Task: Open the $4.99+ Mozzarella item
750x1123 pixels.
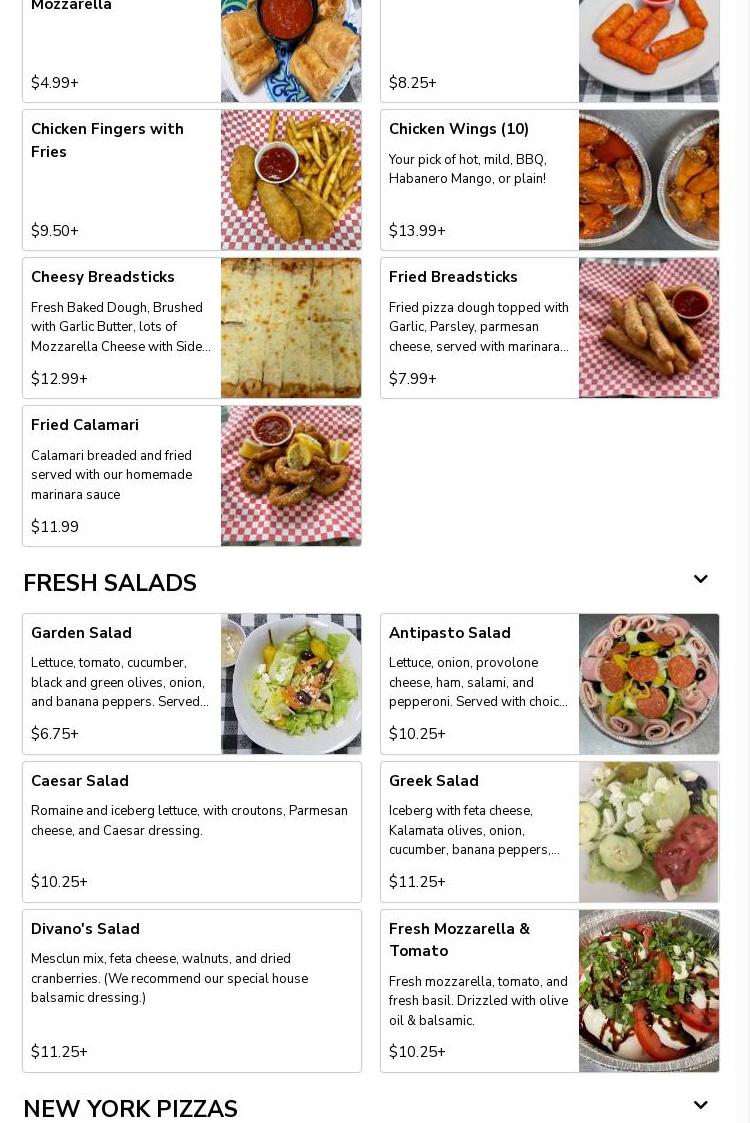Action: 192,50
